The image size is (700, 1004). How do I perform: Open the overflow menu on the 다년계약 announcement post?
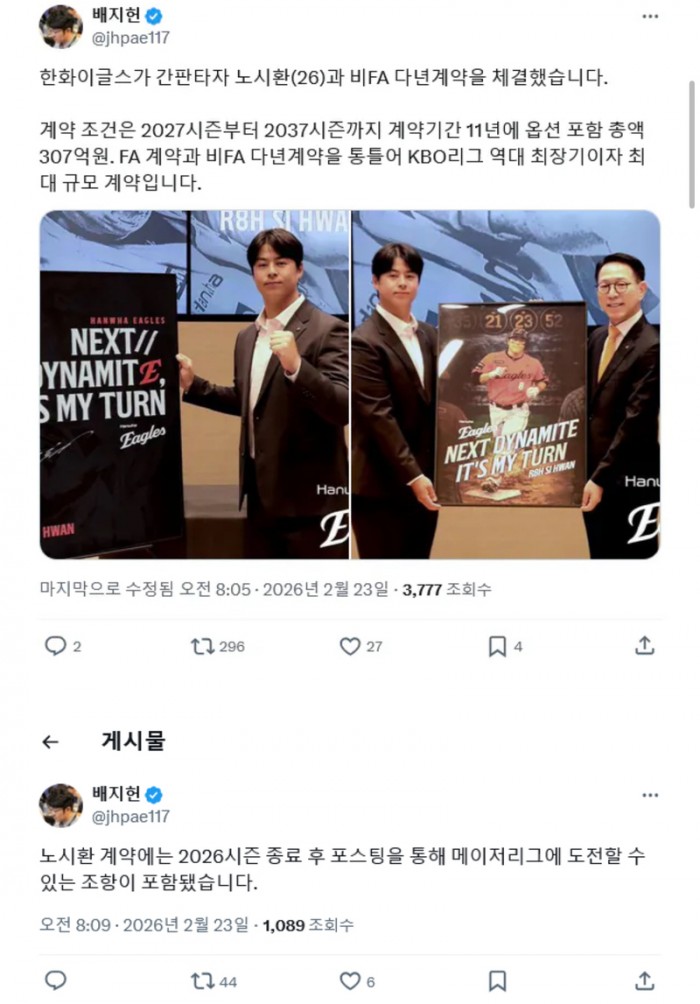[651, 18]
